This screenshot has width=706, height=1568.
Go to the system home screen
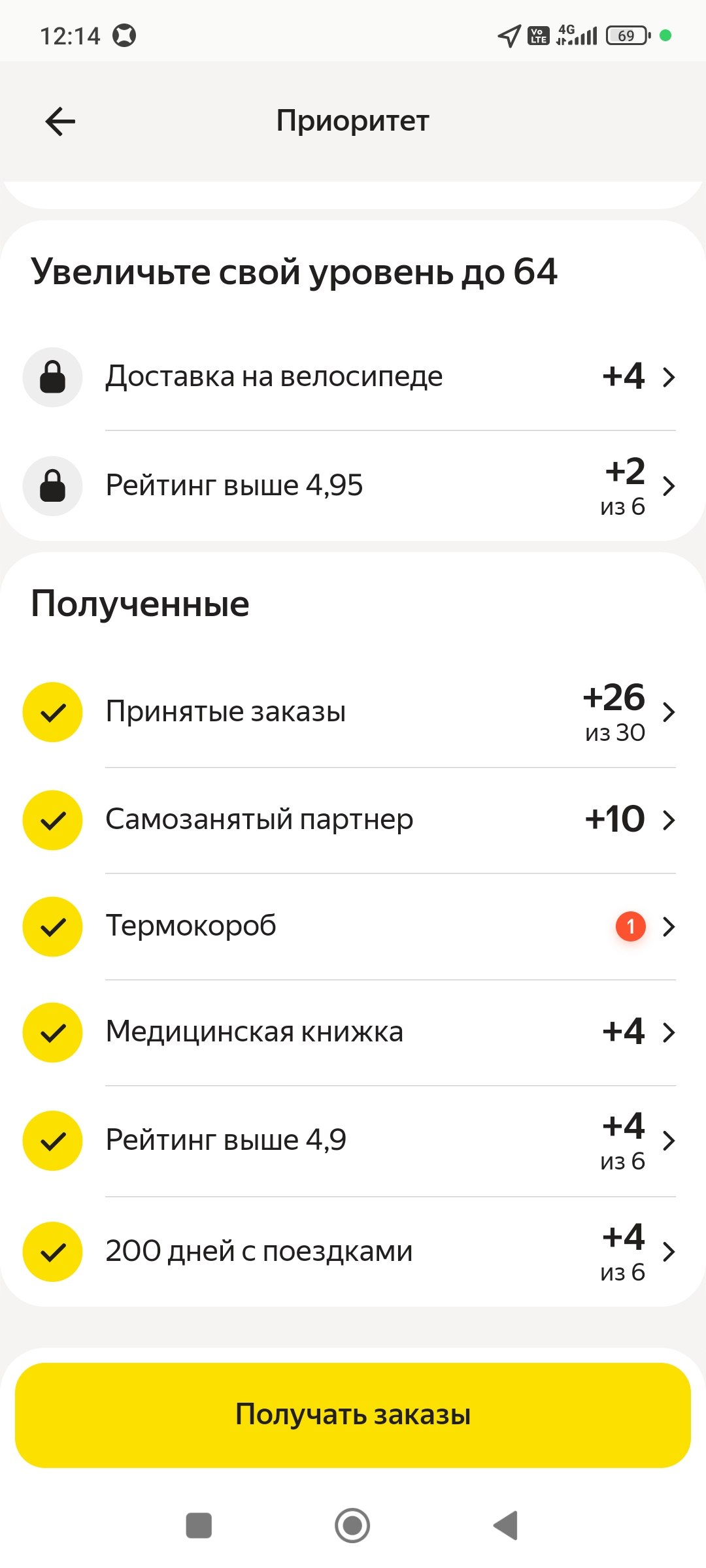point(352,1526)
